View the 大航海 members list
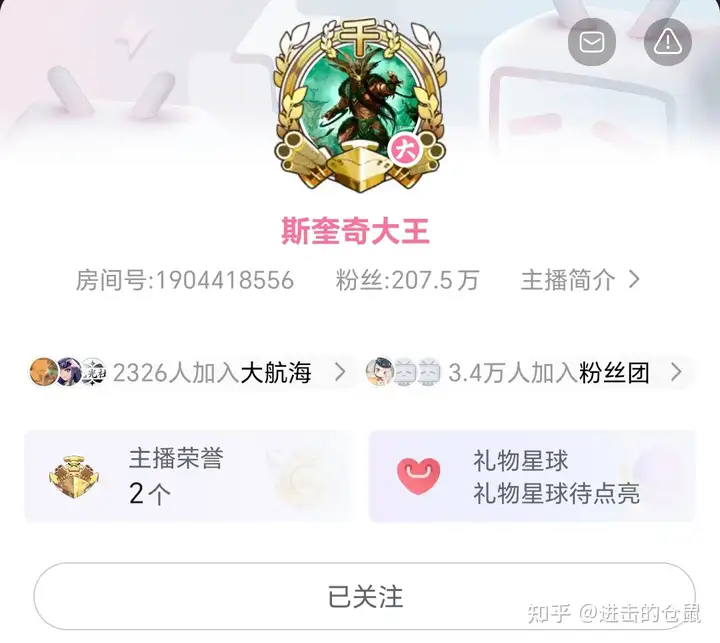 point(188,373)
